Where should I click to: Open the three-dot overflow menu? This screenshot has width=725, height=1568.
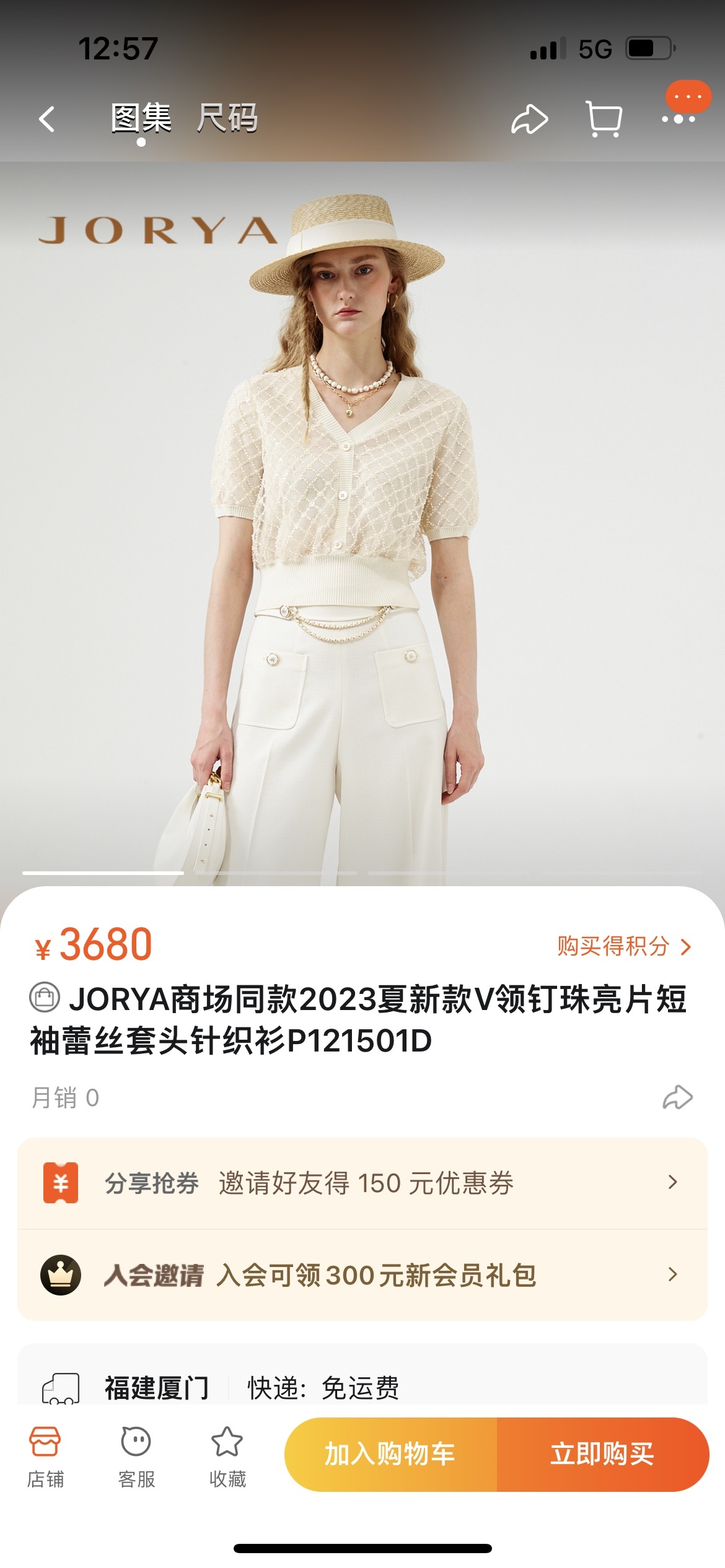click(679, 119)
